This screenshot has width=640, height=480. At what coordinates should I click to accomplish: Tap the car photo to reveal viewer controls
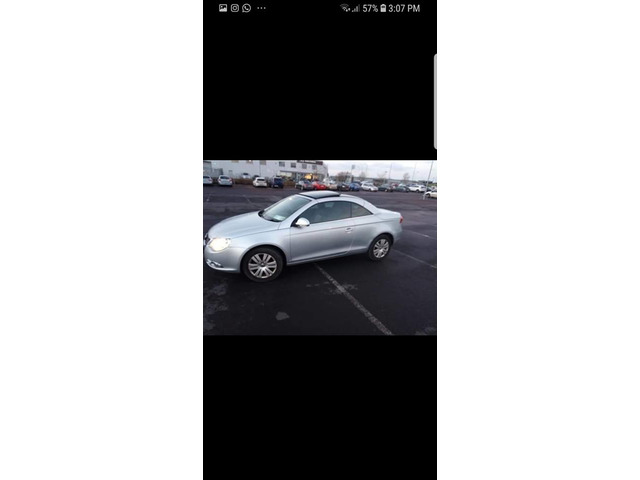[x=319, y=247]
